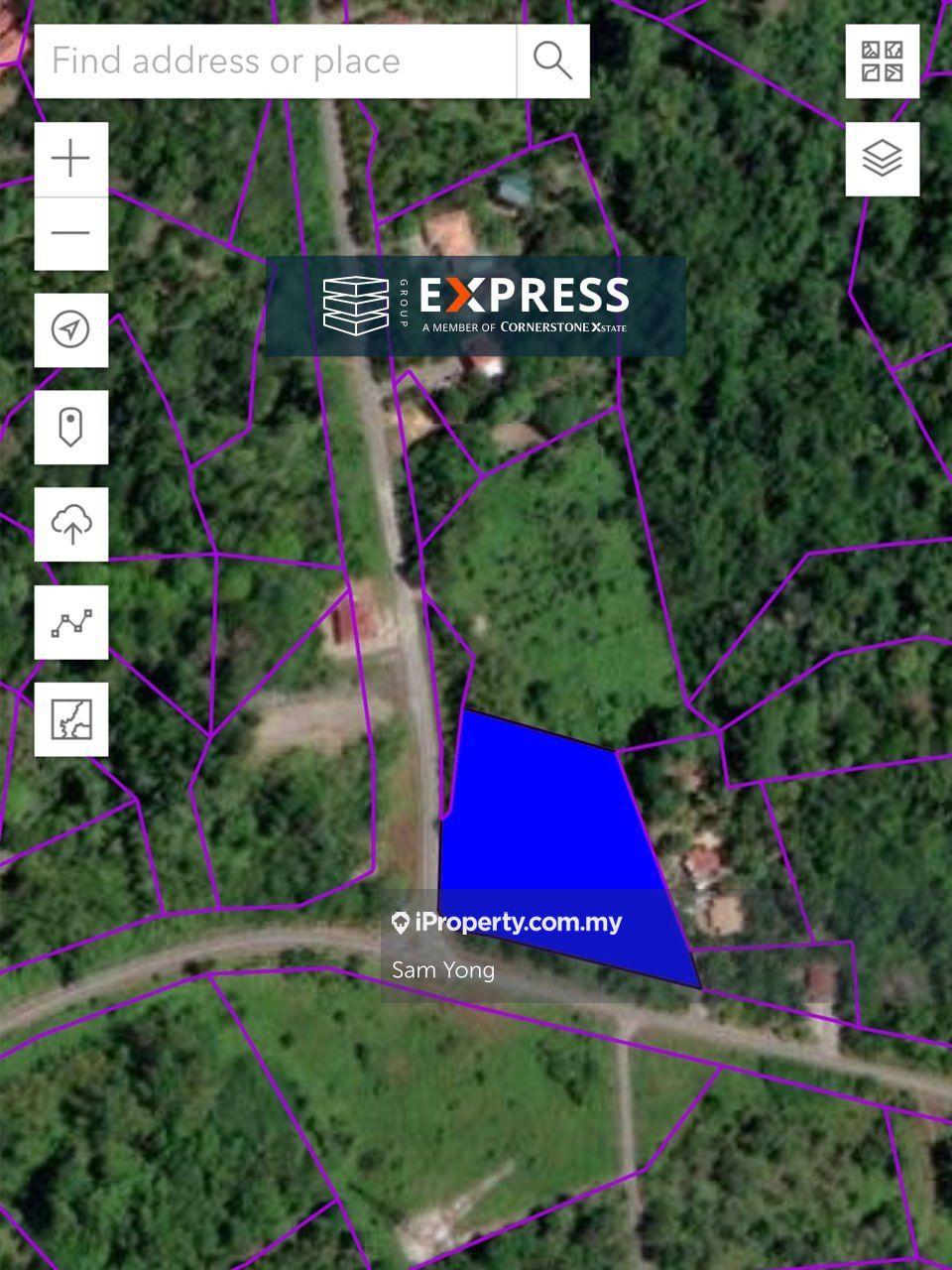
Task: Select the polyline measure tool
Action: click(71, 622)
